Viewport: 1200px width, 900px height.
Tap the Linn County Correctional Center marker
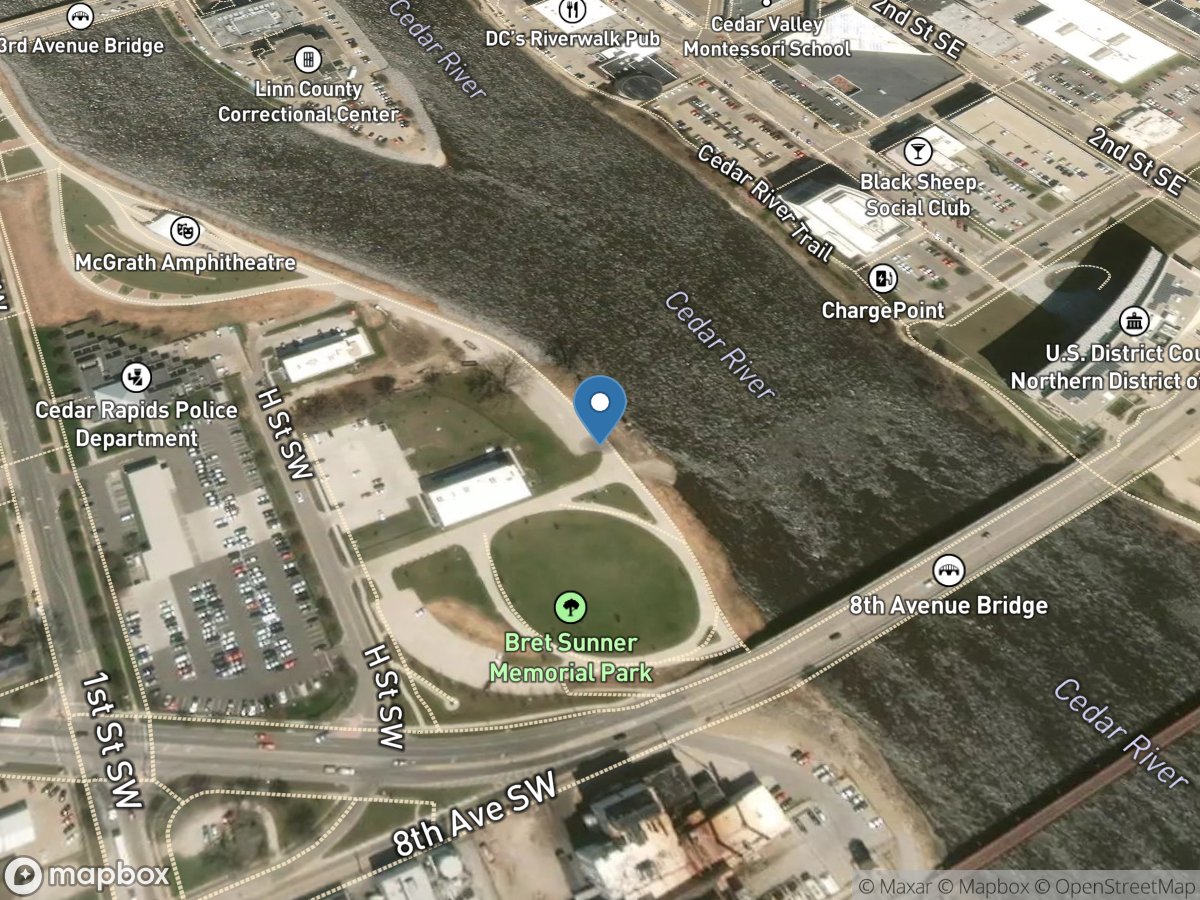(309, 58)
